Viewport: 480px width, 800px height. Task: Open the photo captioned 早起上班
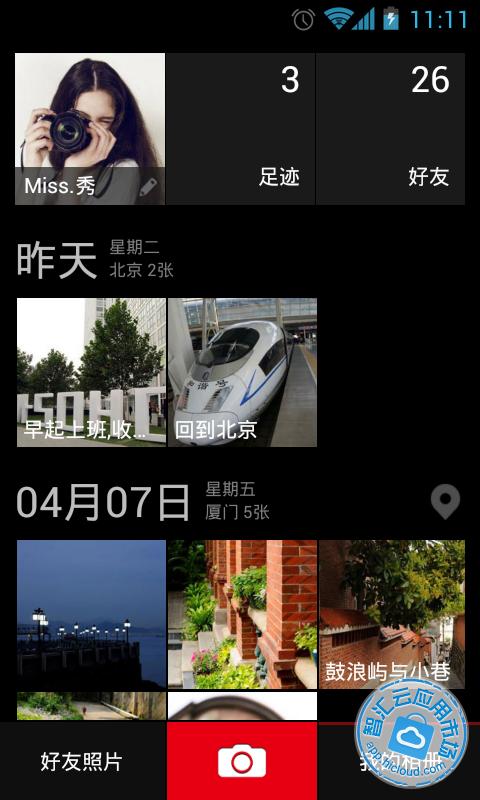[91, 372]
